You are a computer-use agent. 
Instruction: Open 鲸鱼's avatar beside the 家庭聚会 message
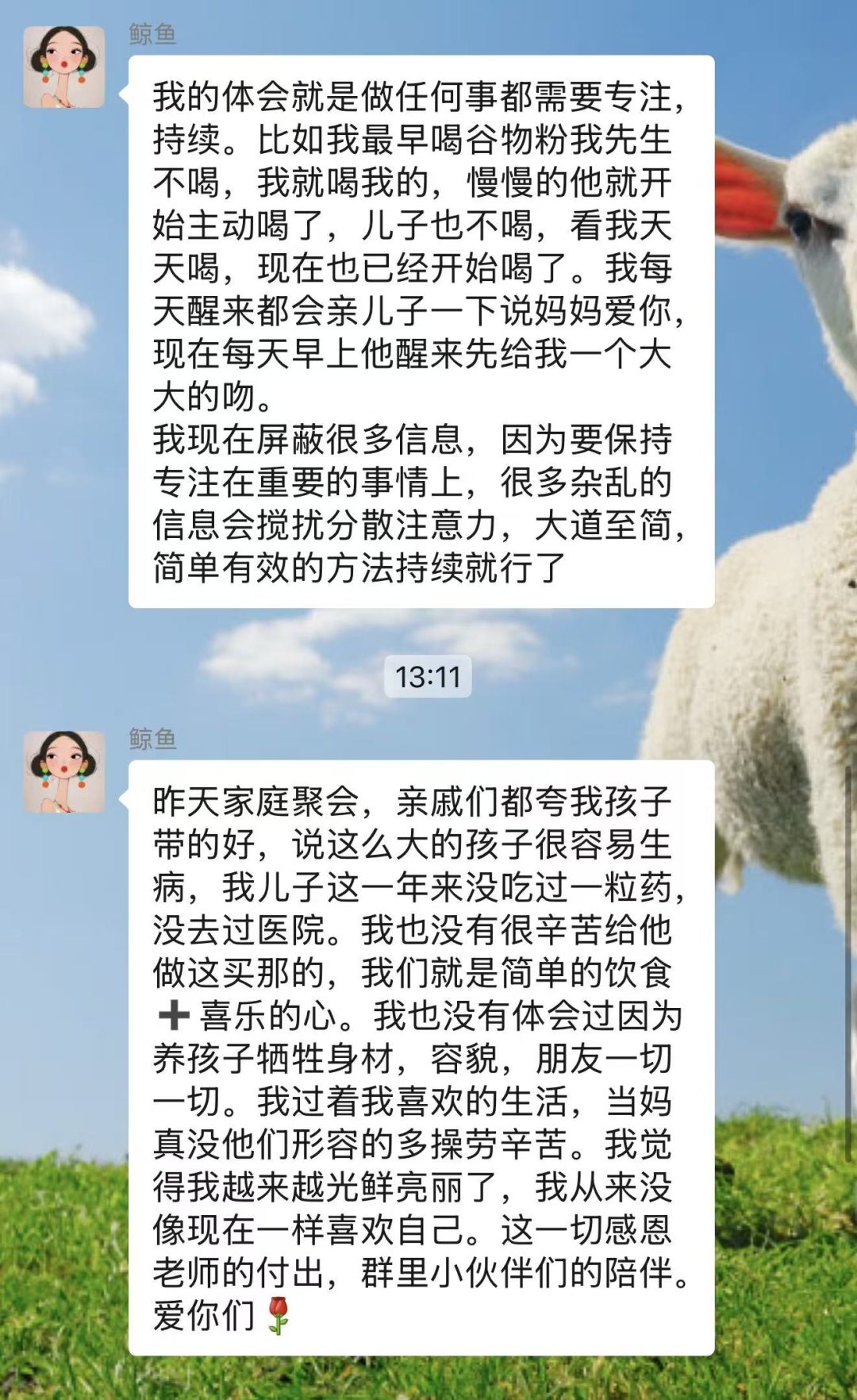click(x=64, y=771)
